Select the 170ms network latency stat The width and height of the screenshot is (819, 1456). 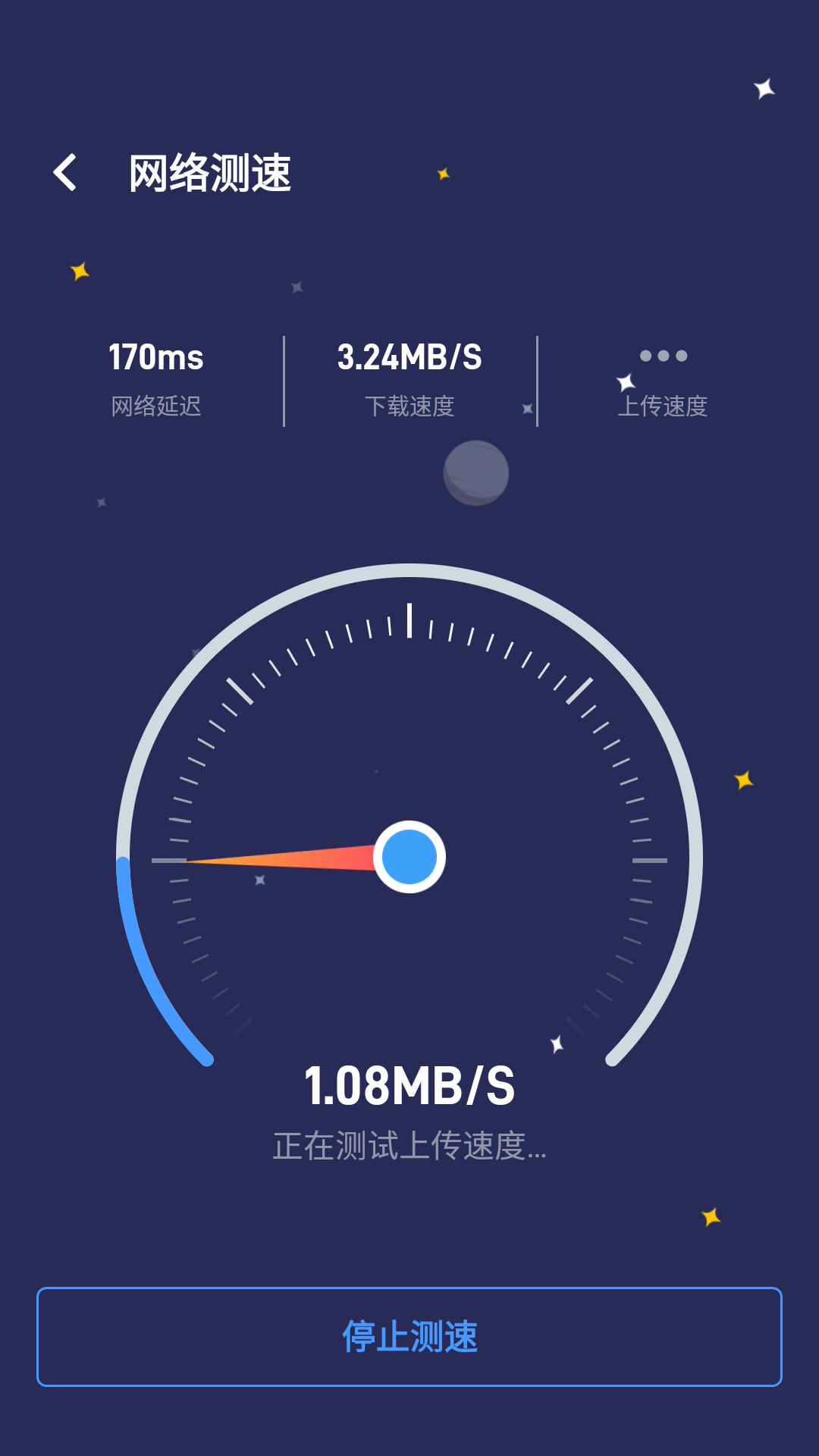(x=155, y=356)
